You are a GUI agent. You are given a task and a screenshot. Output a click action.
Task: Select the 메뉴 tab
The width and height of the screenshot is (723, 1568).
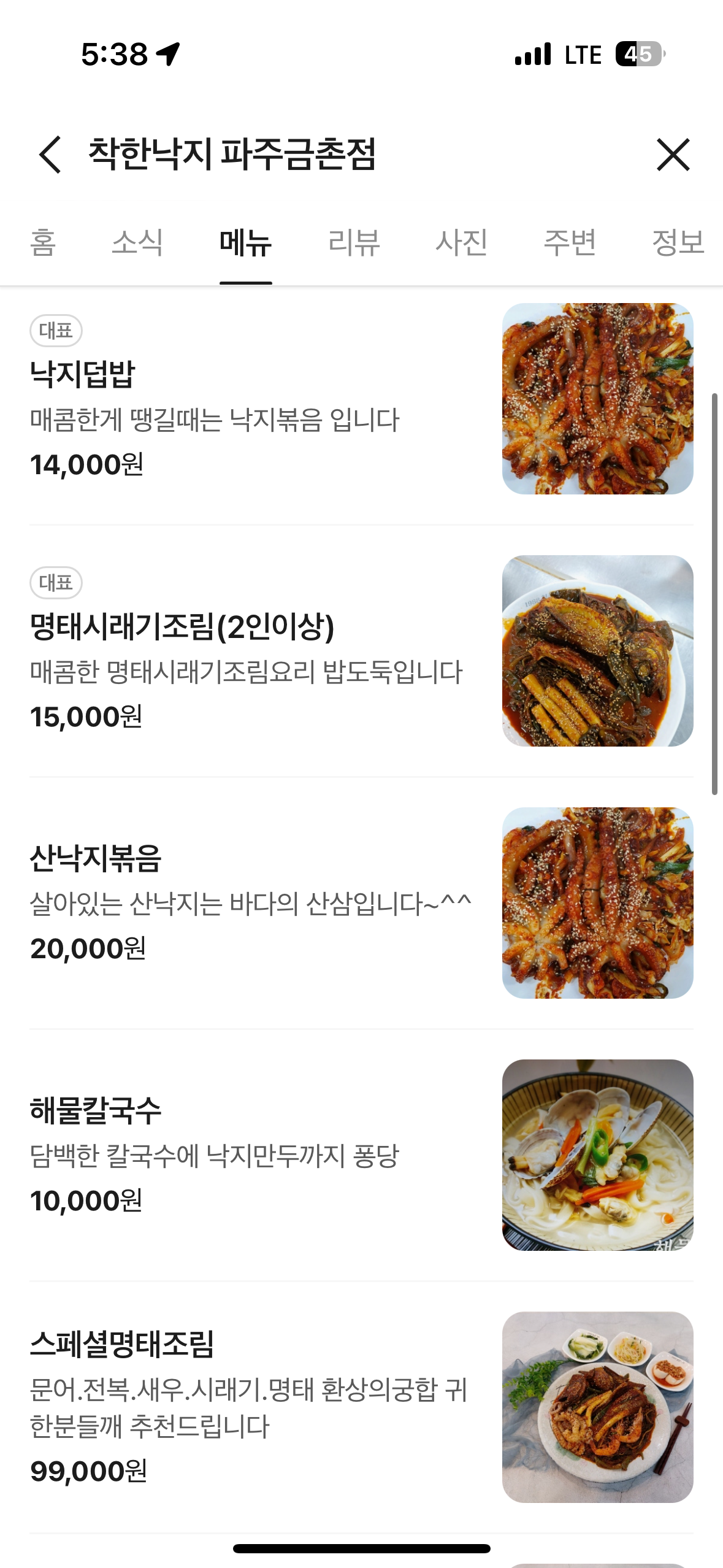click(245, 242)
